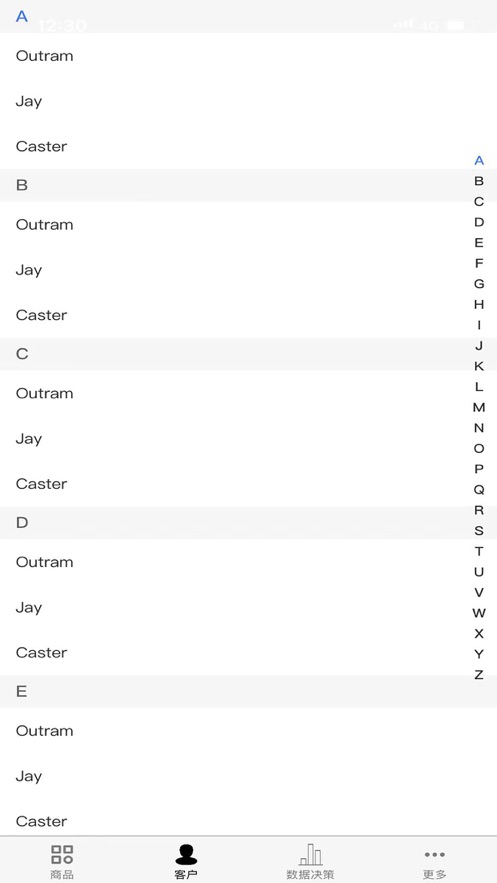The height and width of the screenshot is (883, 497).
Task: Jump to letter S in the index
Action: tap(478, 530)
